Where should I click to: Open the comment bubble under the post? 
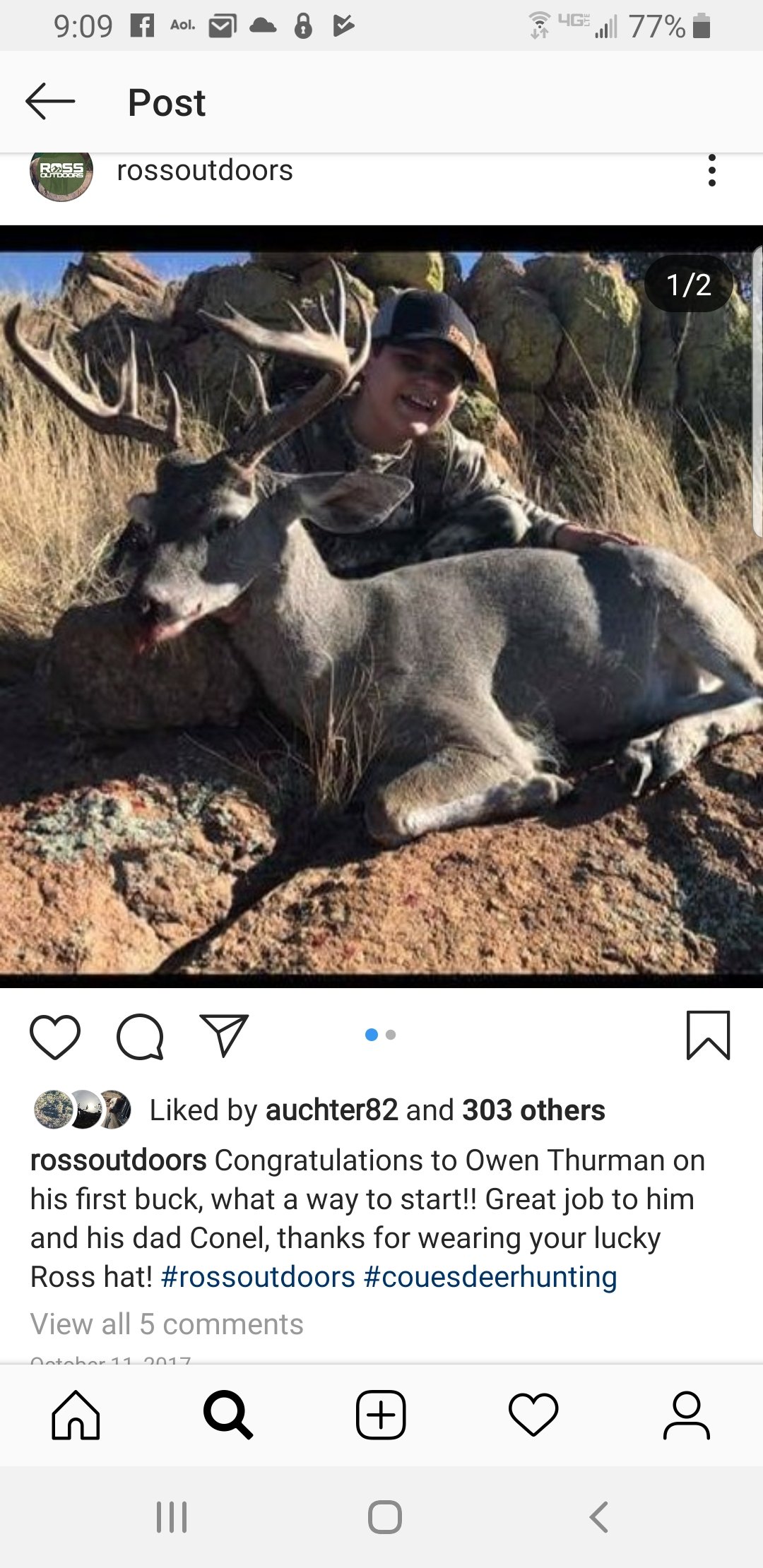[140, 1036]
